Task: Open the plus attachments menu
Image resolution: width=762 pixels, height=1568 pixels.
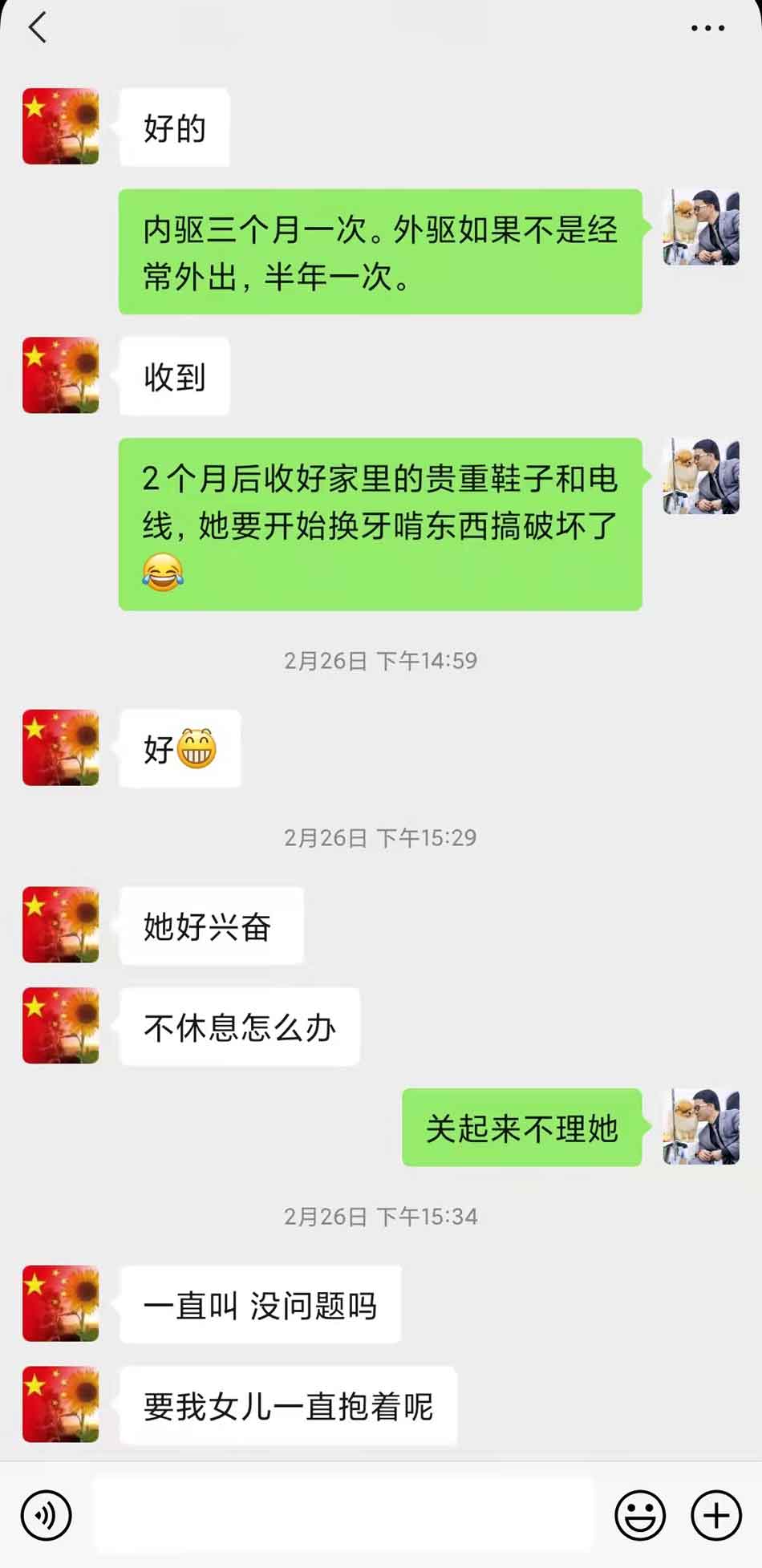Action: (x=715, y=1515)
